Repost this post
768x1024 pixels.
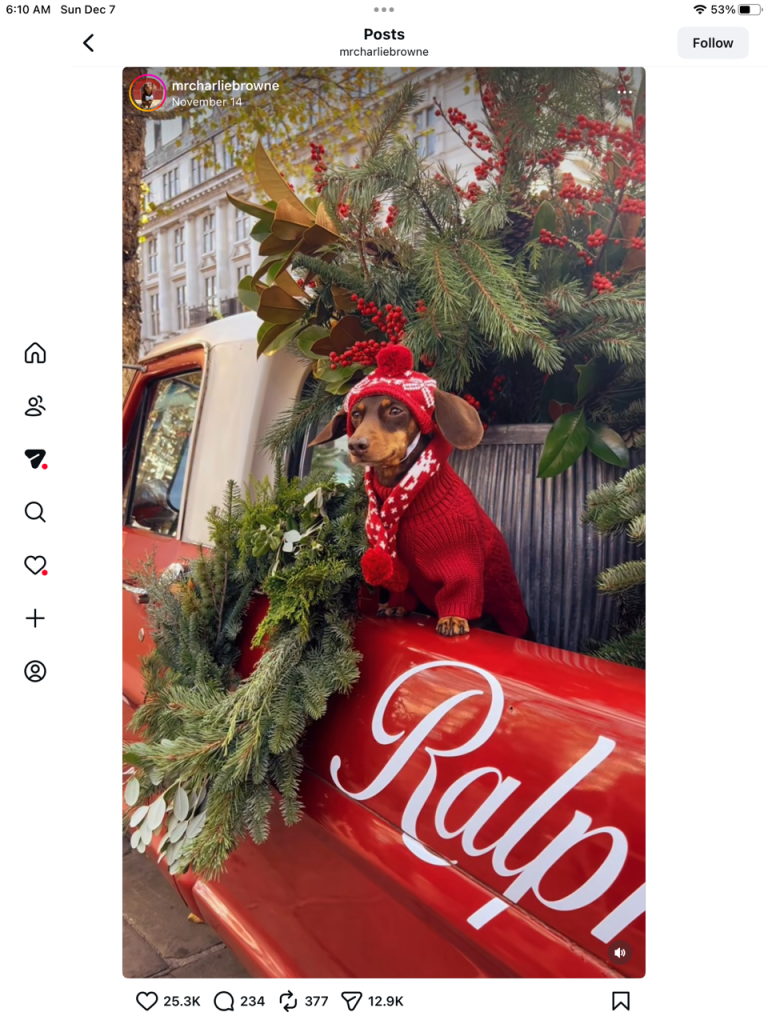(288, 1001)
